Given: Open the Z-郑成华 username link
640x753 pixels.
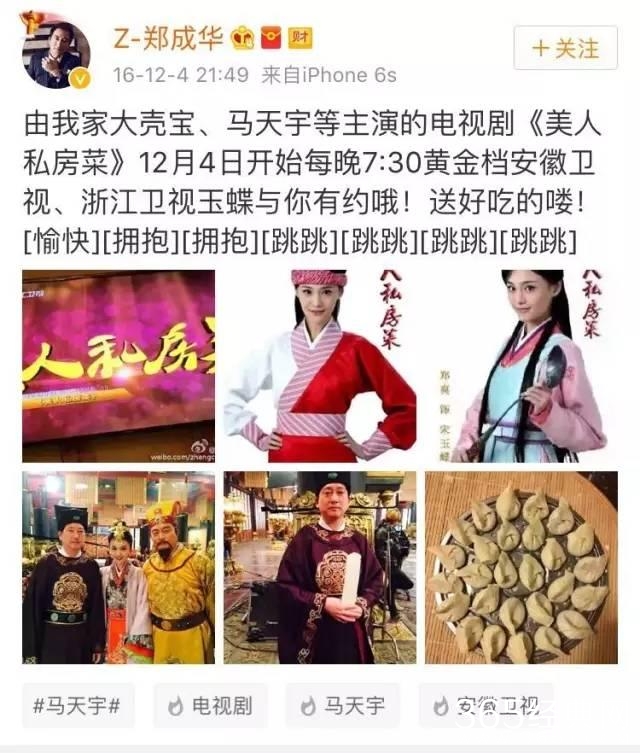Looking at the screenshot, I should click(x=167, y=37).
